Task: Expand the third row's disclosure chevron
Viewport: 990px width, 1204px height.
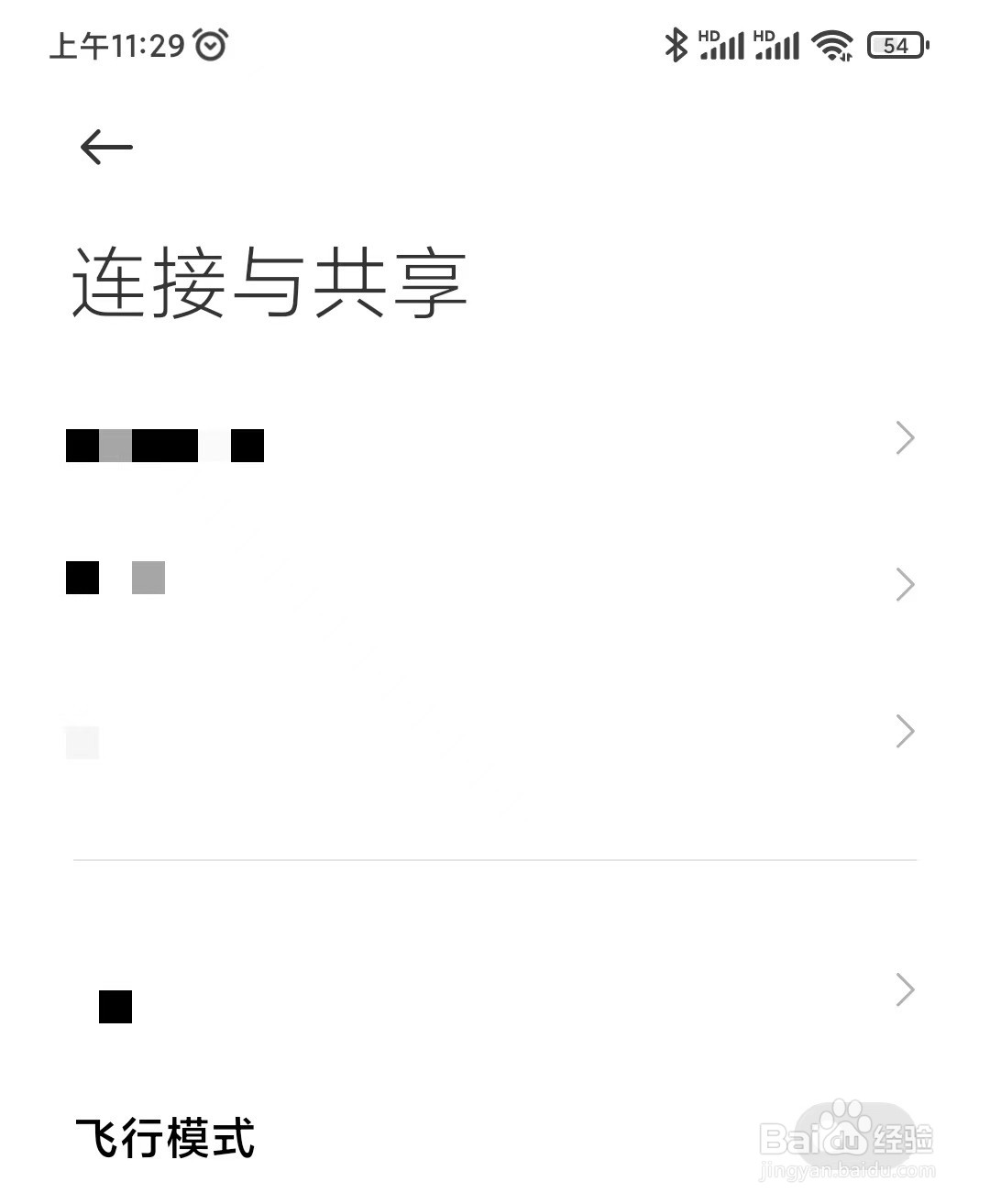Action: pyautogui.click(x=904, y=731)
